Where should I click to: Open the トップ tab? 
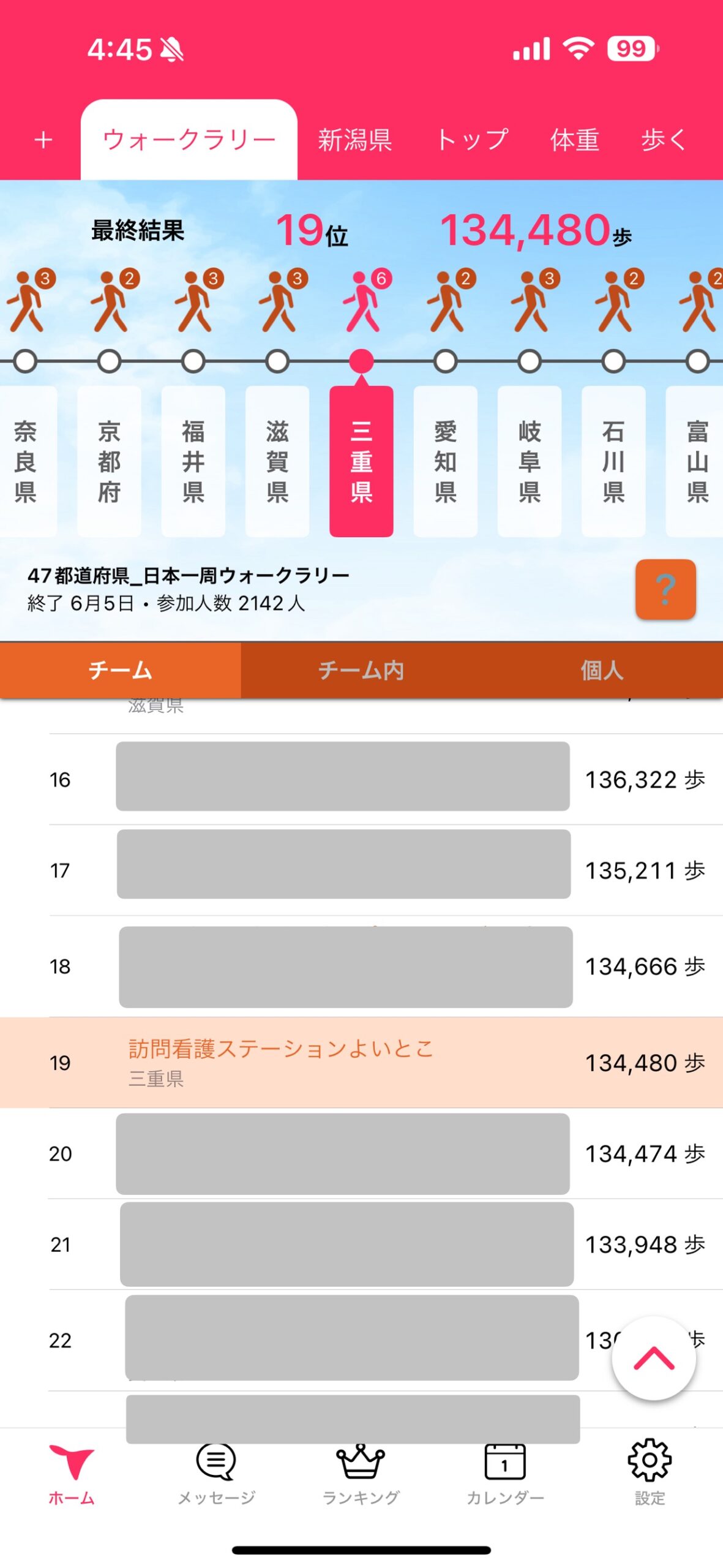pos(471,140)
